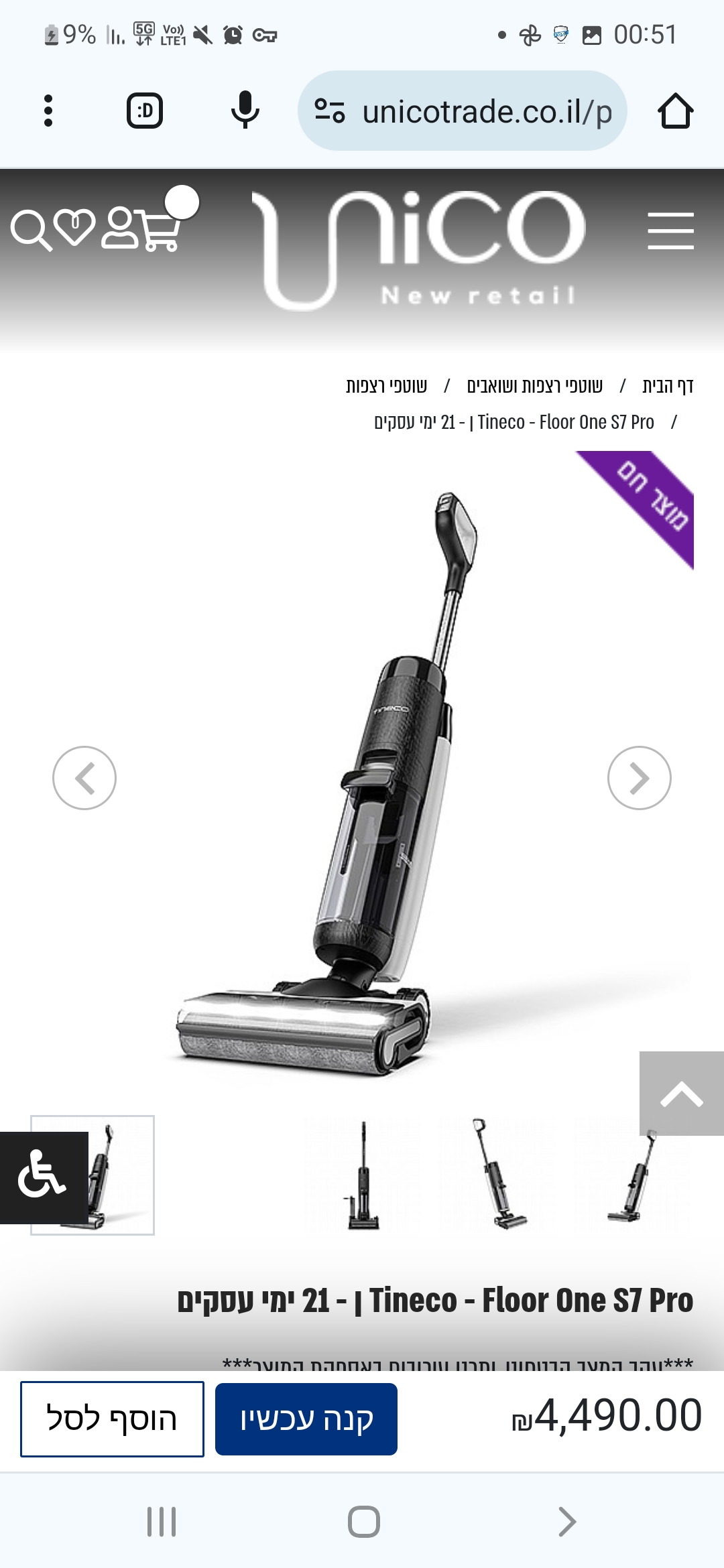Open the wishlist heart icon

(x=74, y=227)
